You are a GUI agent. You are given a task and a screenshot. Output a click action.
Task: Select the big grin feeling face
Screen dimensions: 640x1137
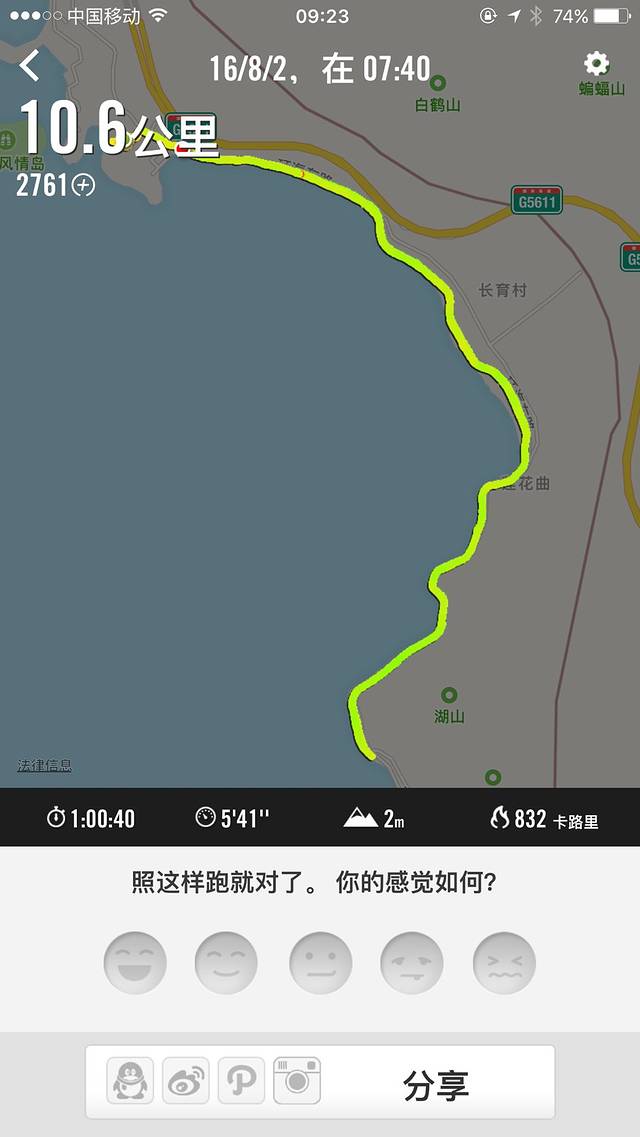[x=135, y=963]
